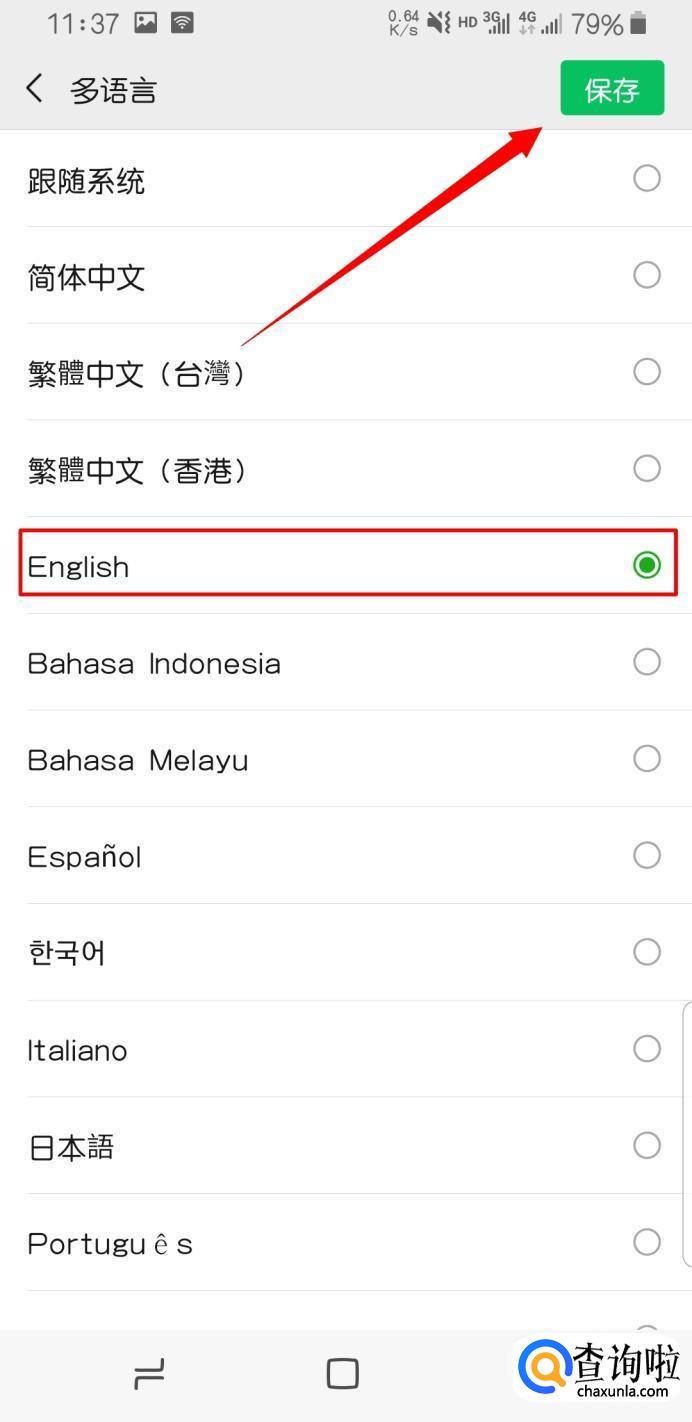Viewport: 692px width, 1422px height.
Task: Go back from the 多语言 page
Action: 35,89
